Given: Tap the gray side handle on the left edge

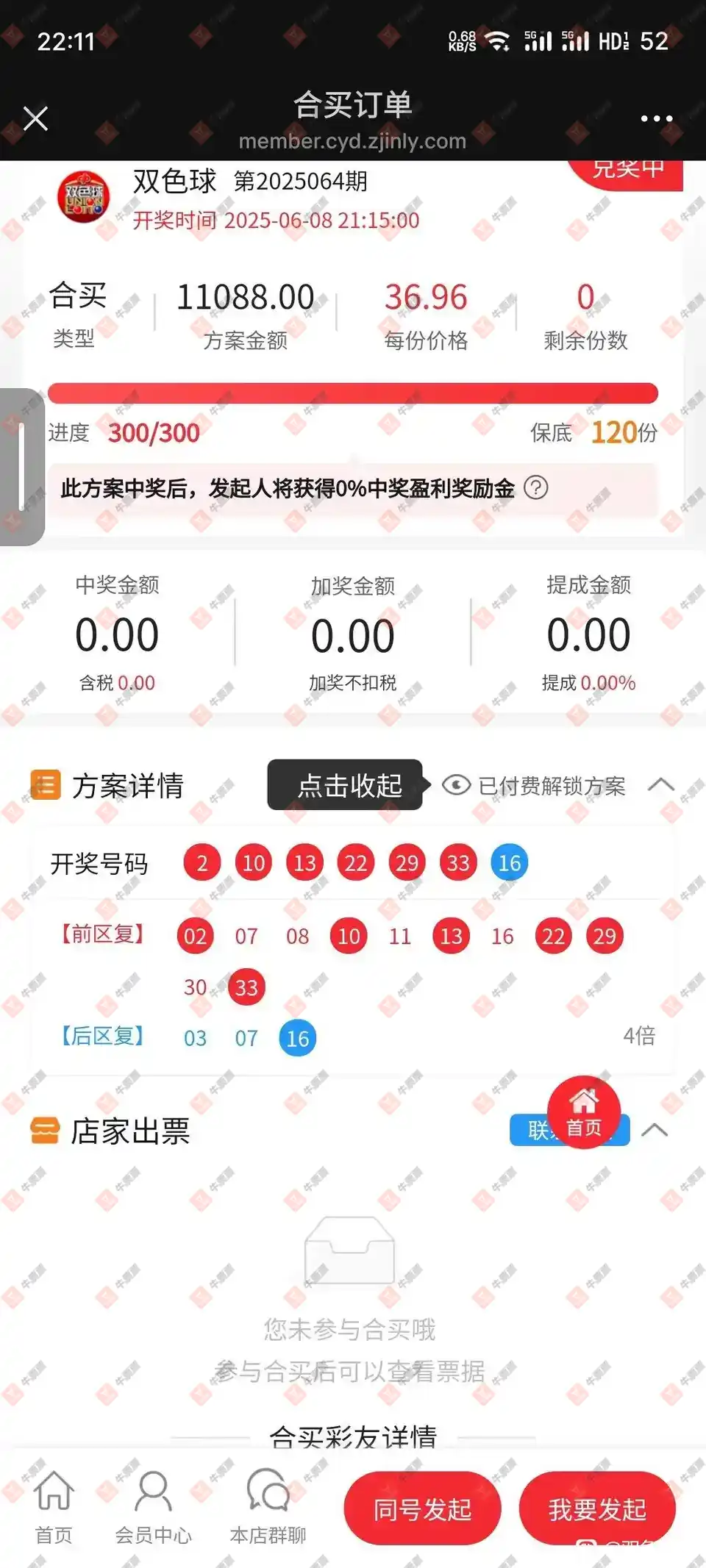Looking at the screenshot, I should 22,467.
